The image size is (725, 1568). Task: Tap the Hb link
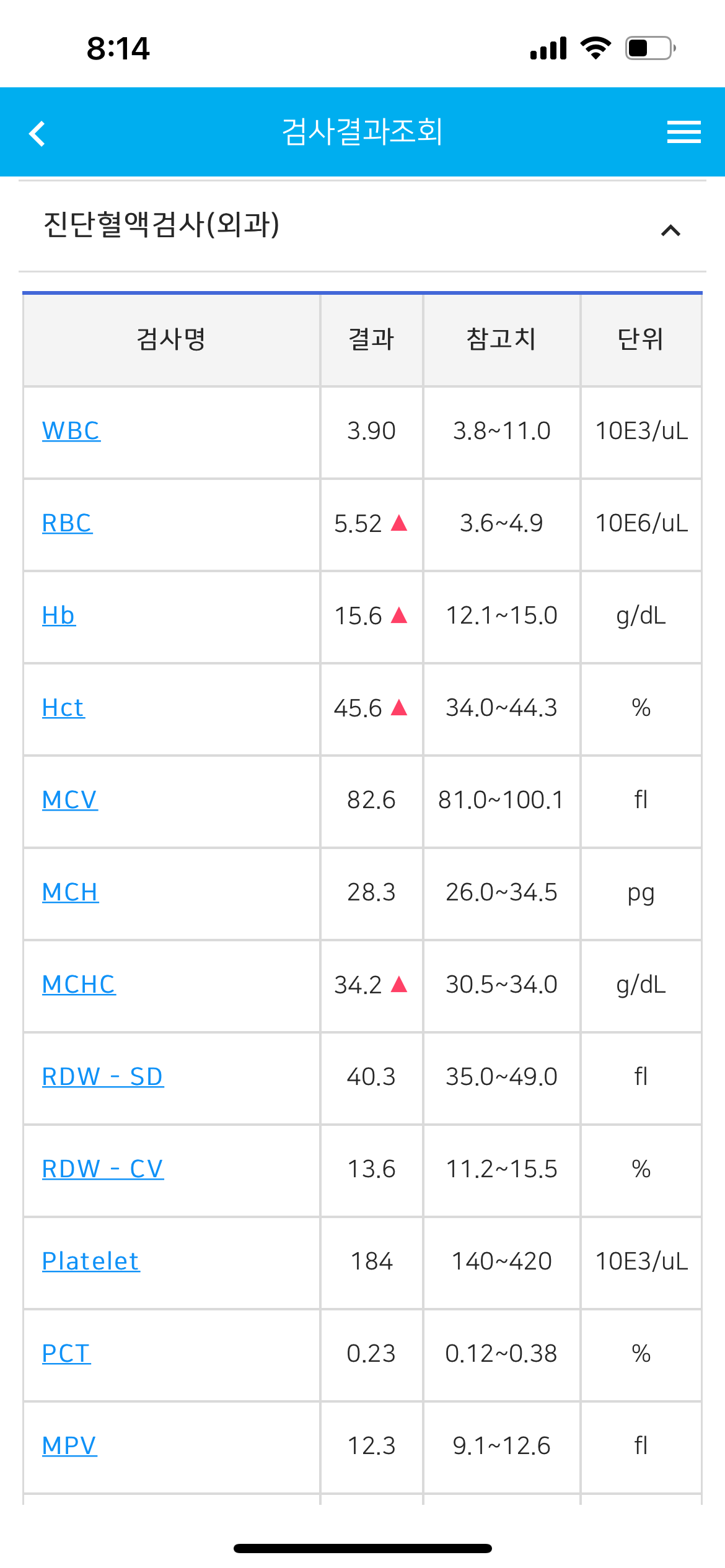click(x=59, y=616)
